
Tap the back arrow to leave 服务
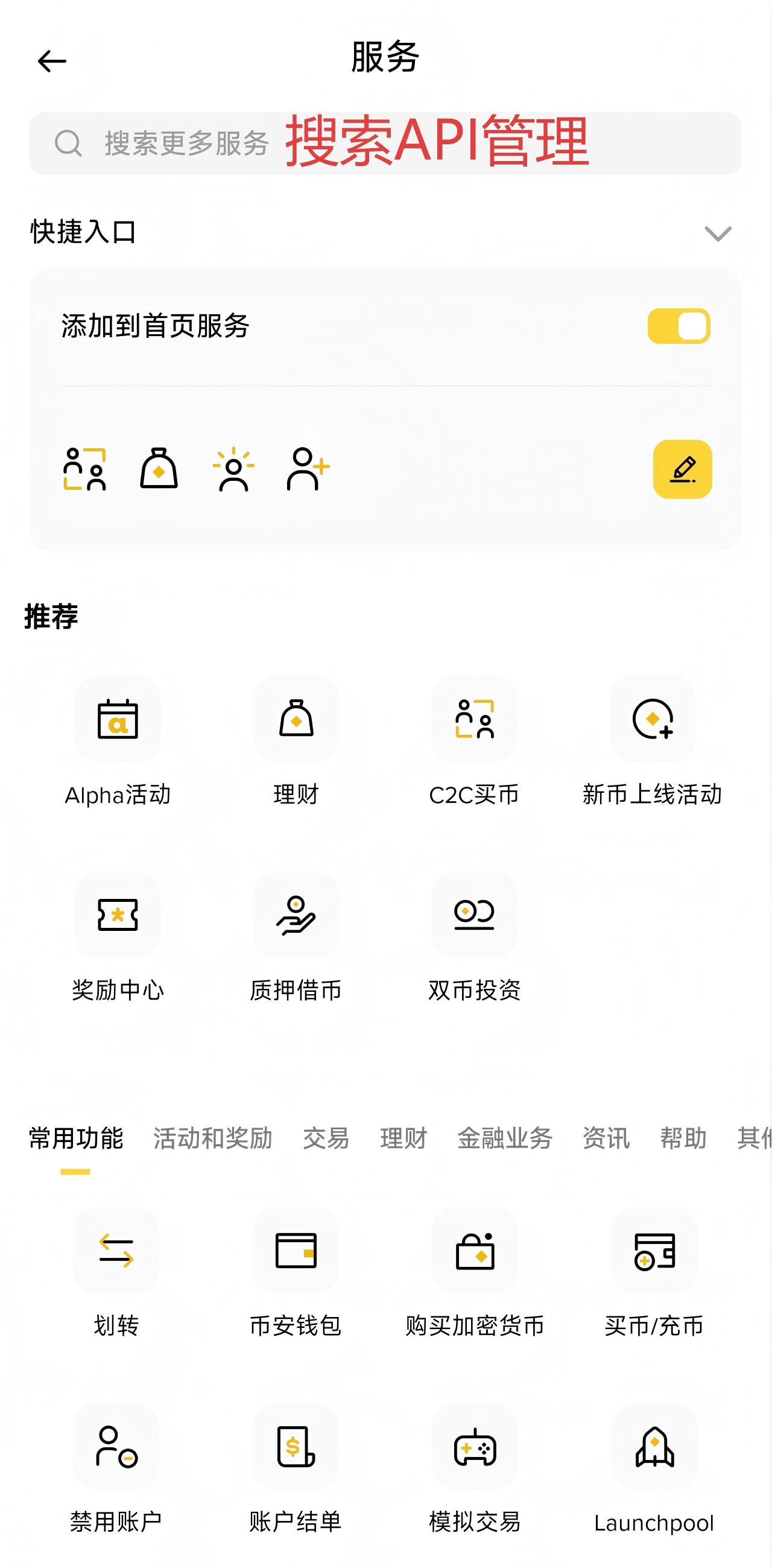coord(51,61)
